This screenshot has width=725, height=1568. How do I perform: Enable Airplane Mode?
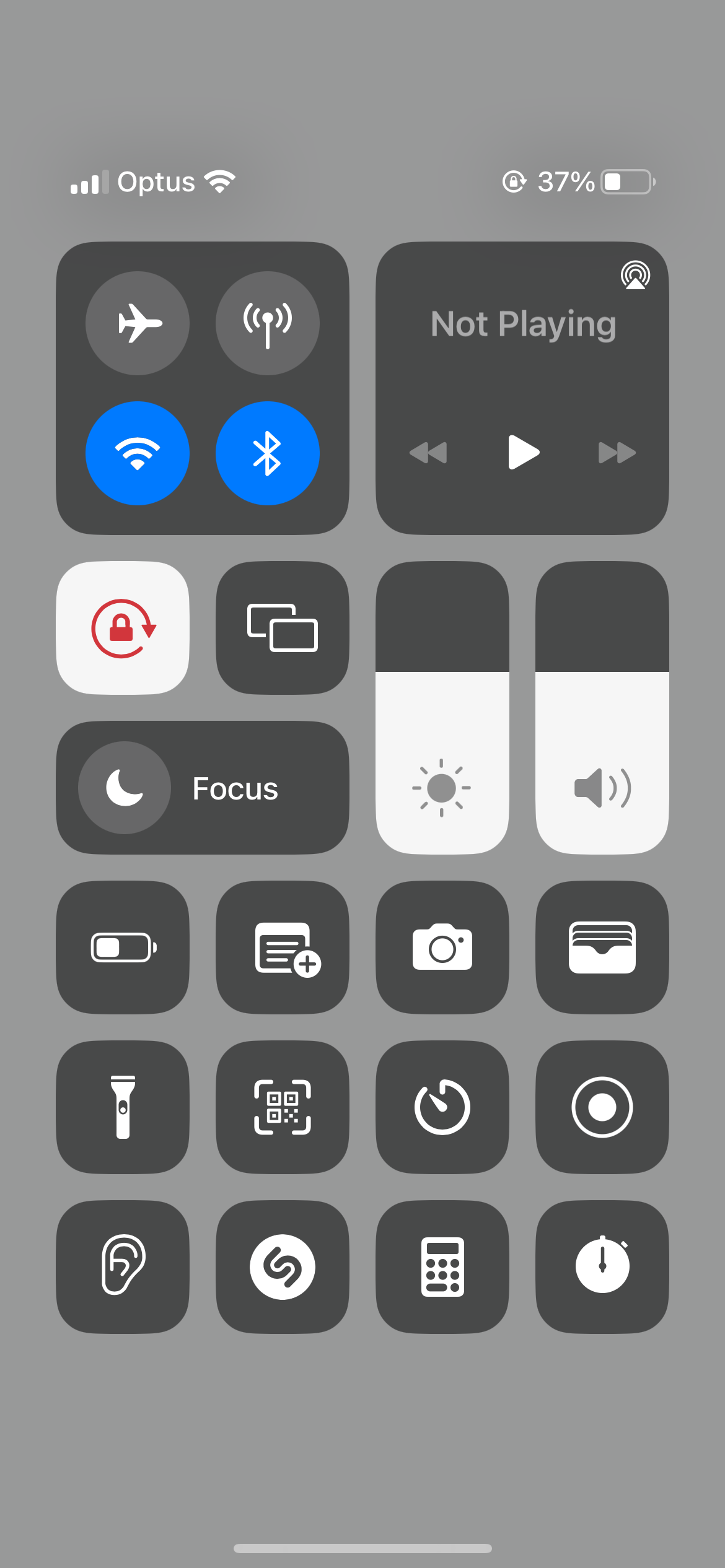[x=138, y=323]
